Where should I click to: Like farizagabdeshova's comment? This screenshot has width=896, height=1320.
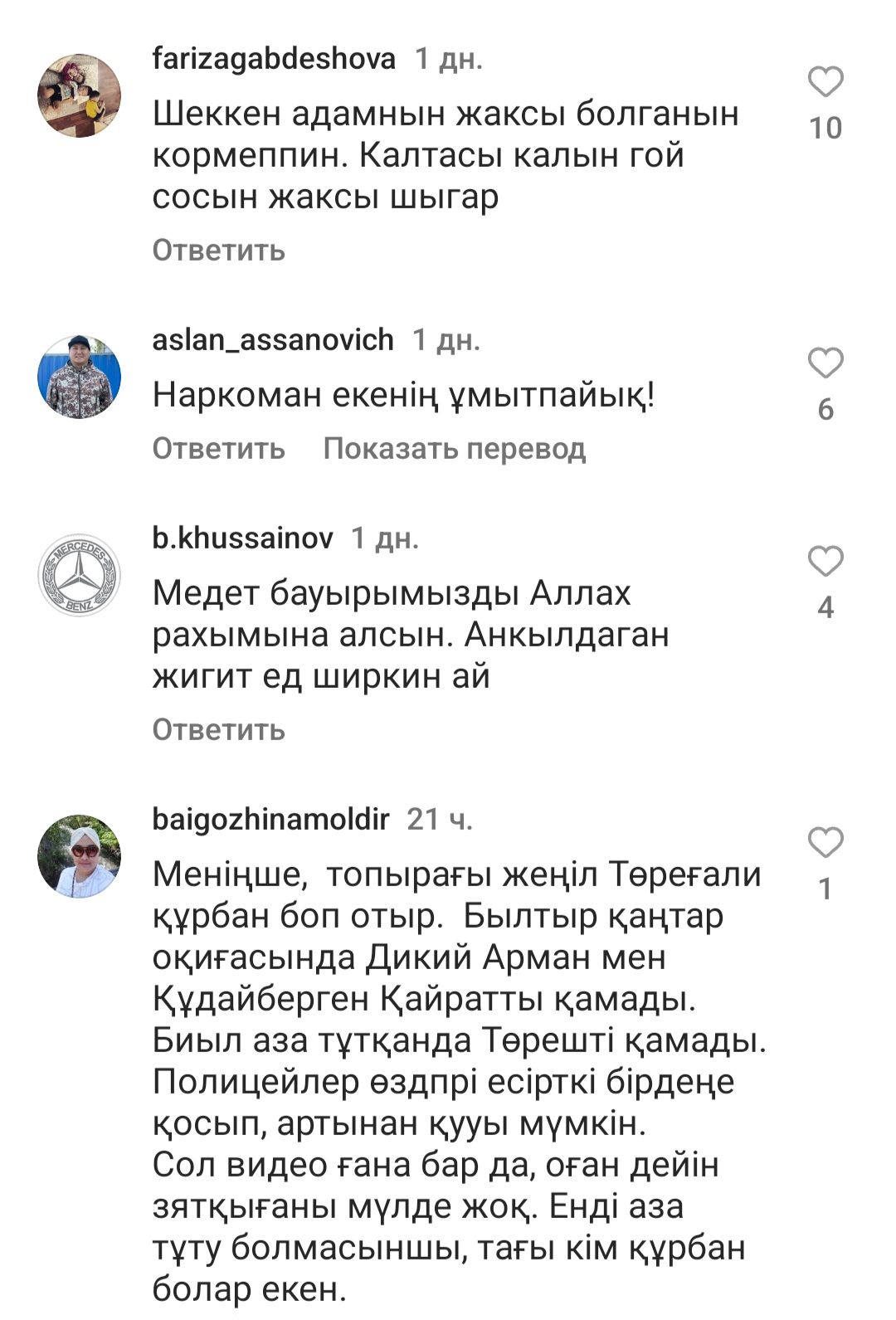pyautogui.click(x=825, y=82)
